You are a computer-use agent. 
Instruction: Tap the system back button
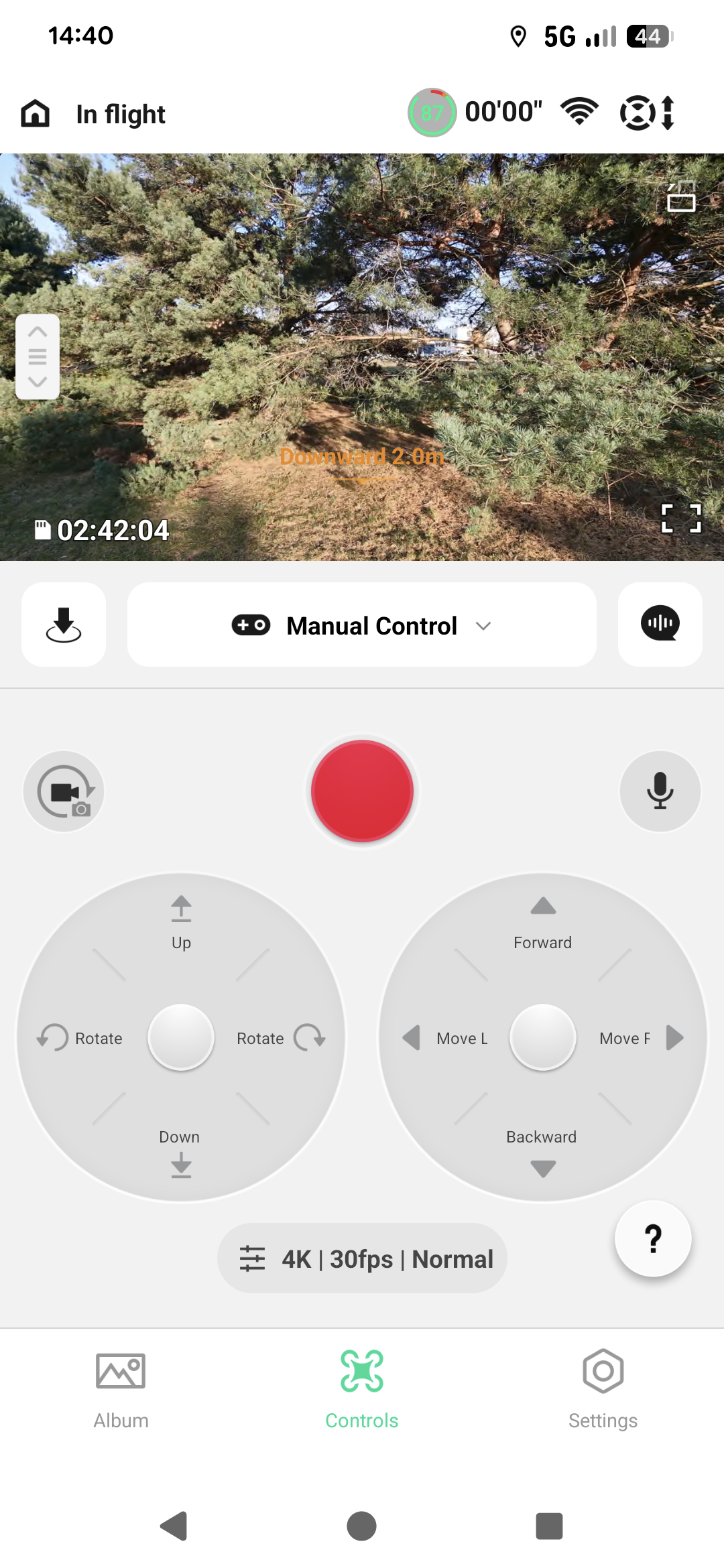pos(174,1526)
